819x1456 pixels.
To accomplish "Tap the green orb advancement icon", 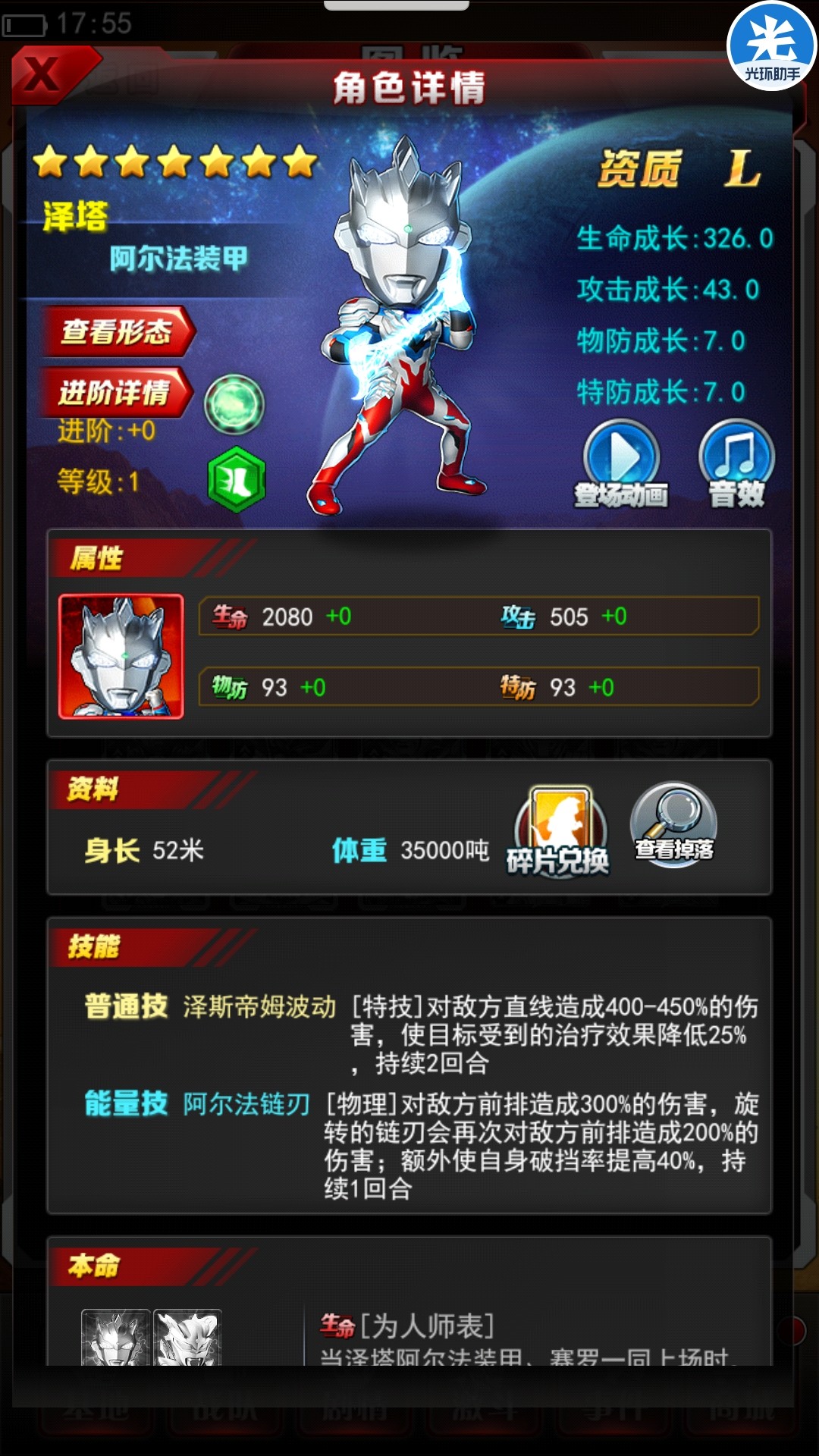I will click(x=234, y=404).
